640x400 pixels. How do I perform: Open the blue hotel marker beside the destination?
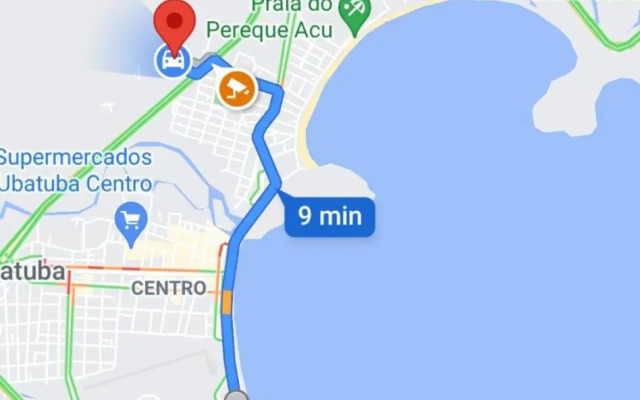tap(170, 61)
